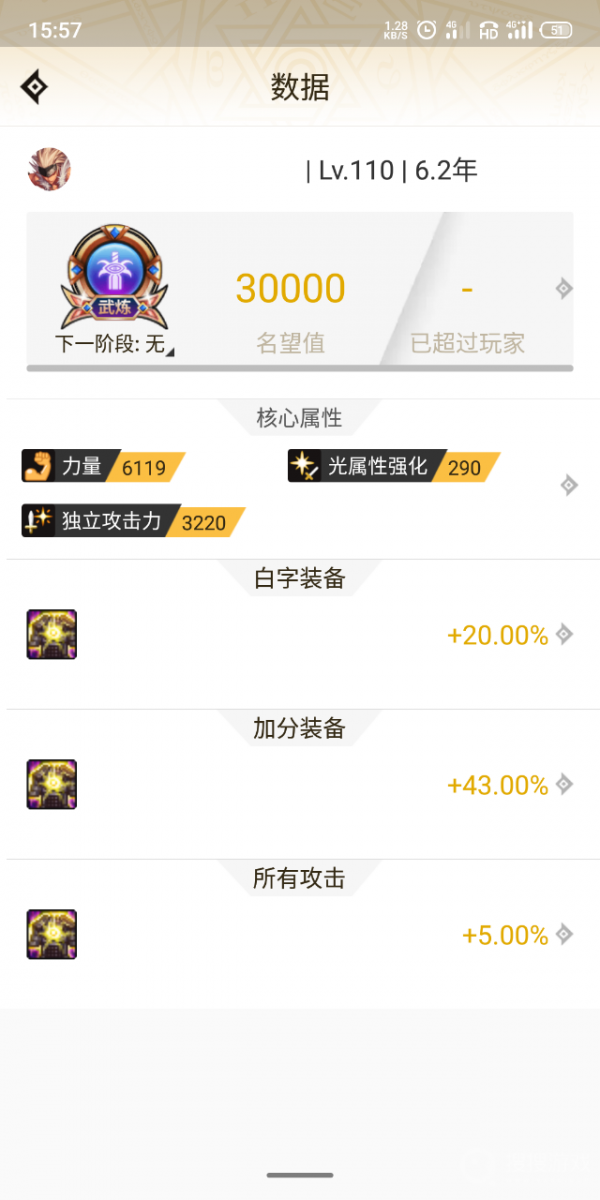Open the equipment icon under 白字装备
600x1200 pixels.
[x=52, y=634]
